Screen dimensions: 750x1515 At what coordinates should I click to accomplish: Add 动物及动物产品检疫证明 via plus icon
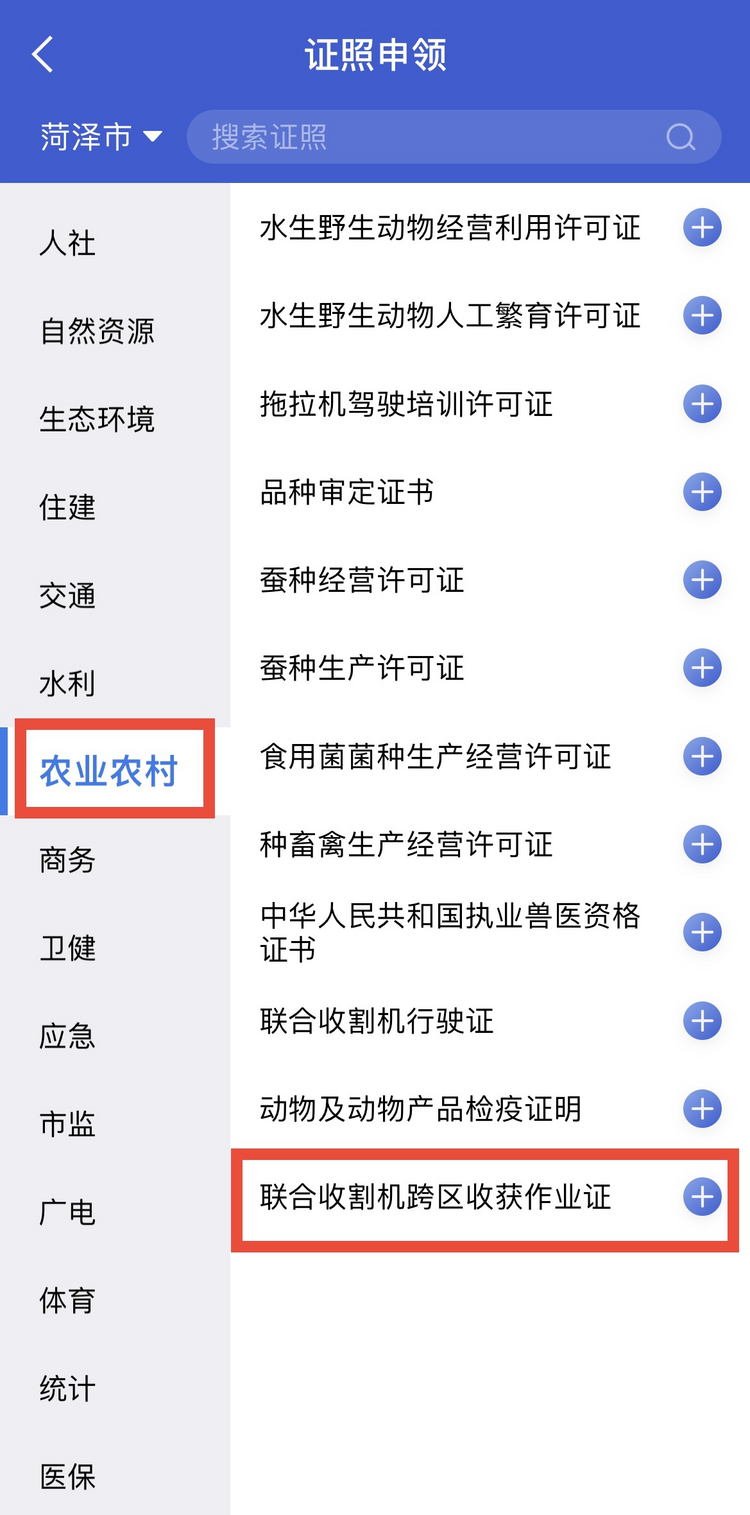[702, 1109]
